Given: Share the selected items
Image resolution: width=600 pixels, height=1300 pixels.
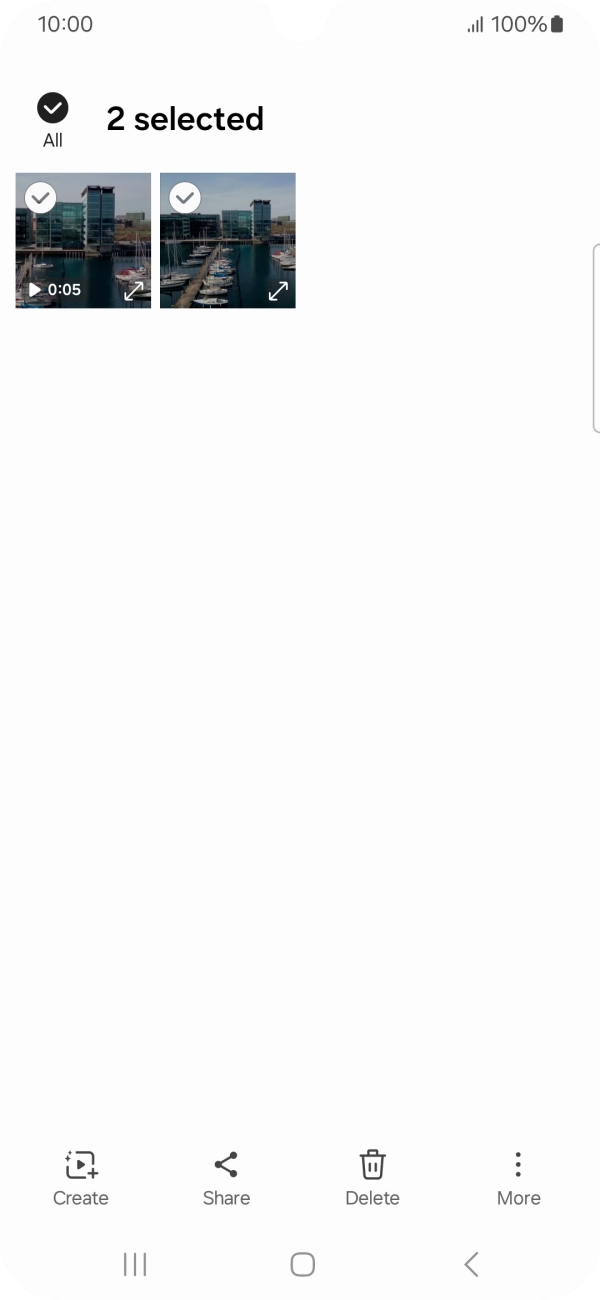Looking at the screenshot, I should point(226,1178).
